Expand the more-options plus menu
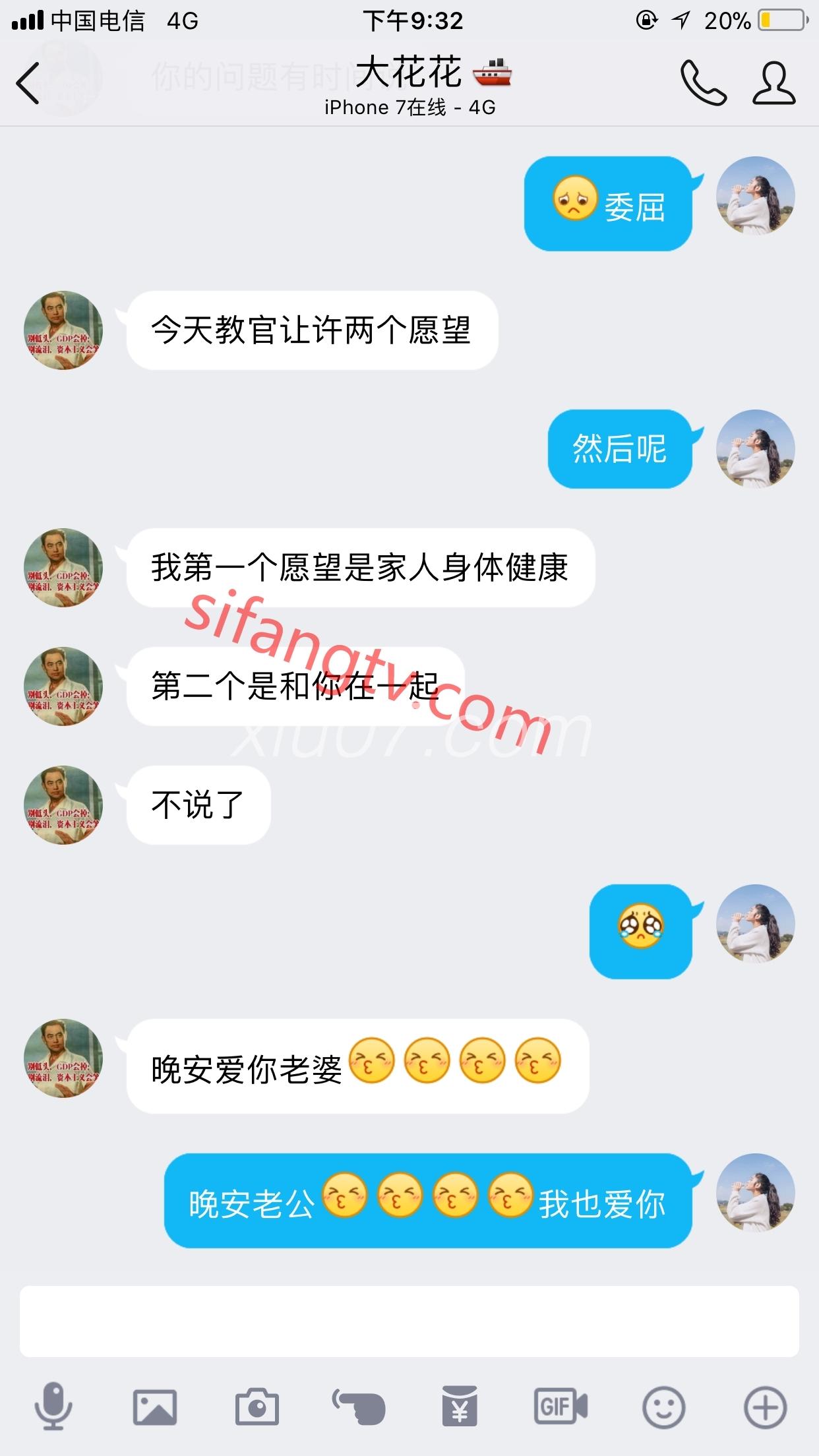Viewport: 819px width, 1456px height. [x=765, y=1407]
